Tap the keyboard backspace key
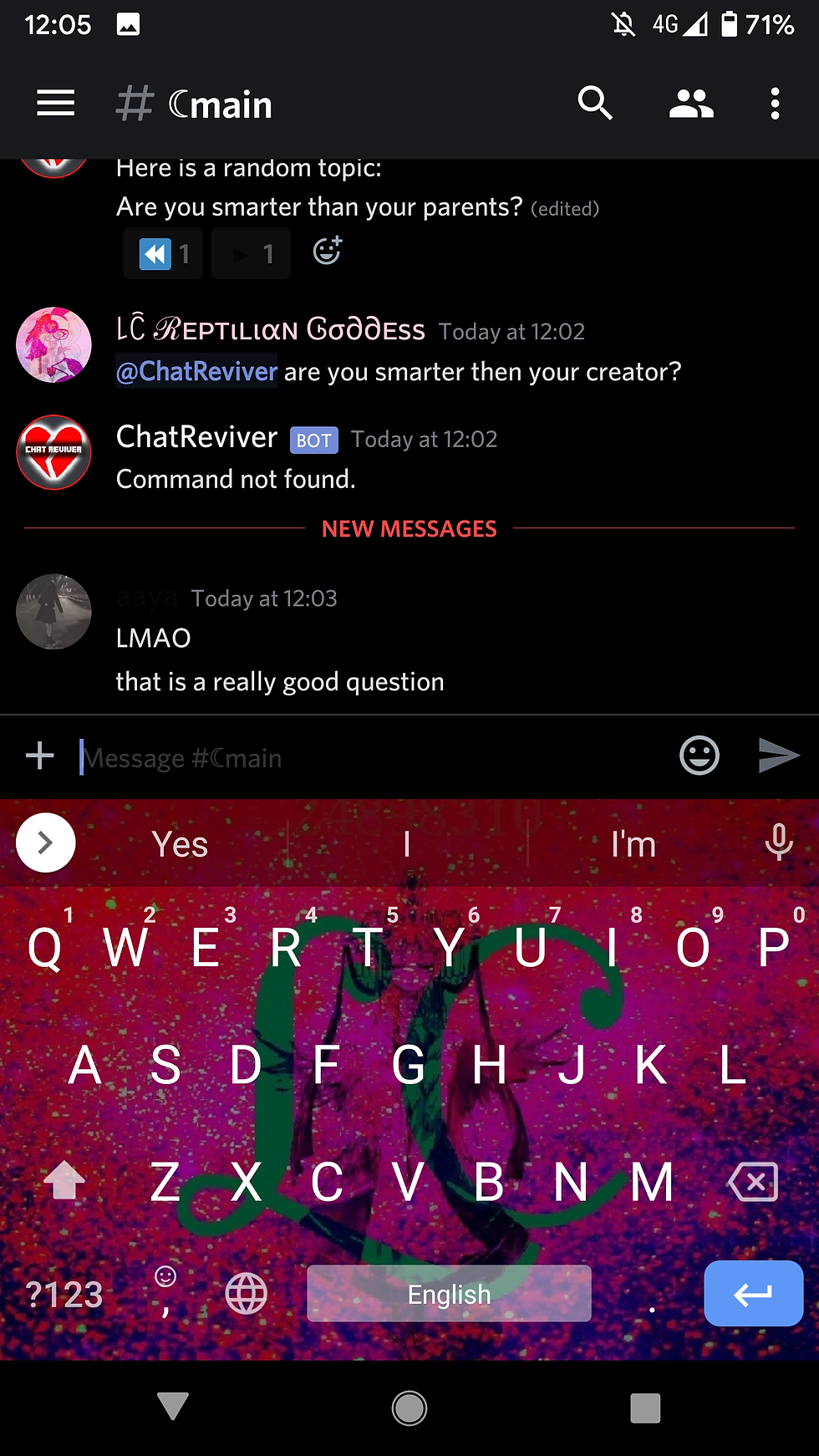Viewport: 819px width, 1456px height. pyautogui.click(x=754, y=1182)
